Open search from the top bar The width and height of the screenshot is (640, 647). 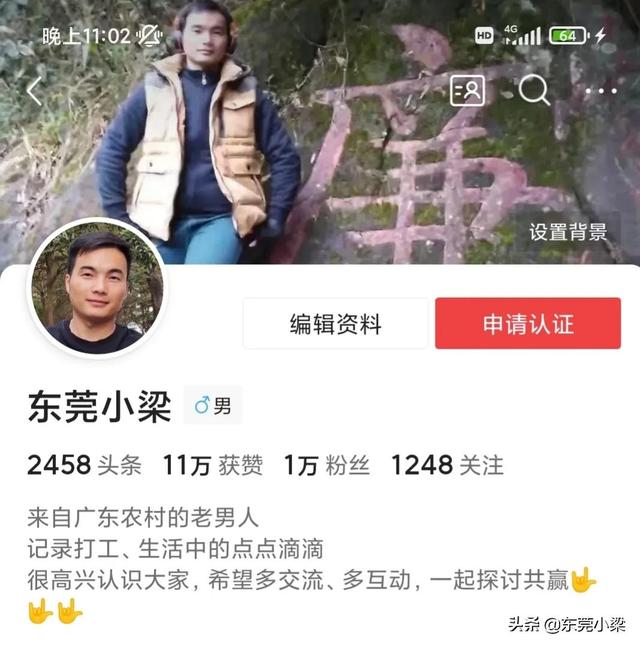pyautogui.click(x=534, y=91)
